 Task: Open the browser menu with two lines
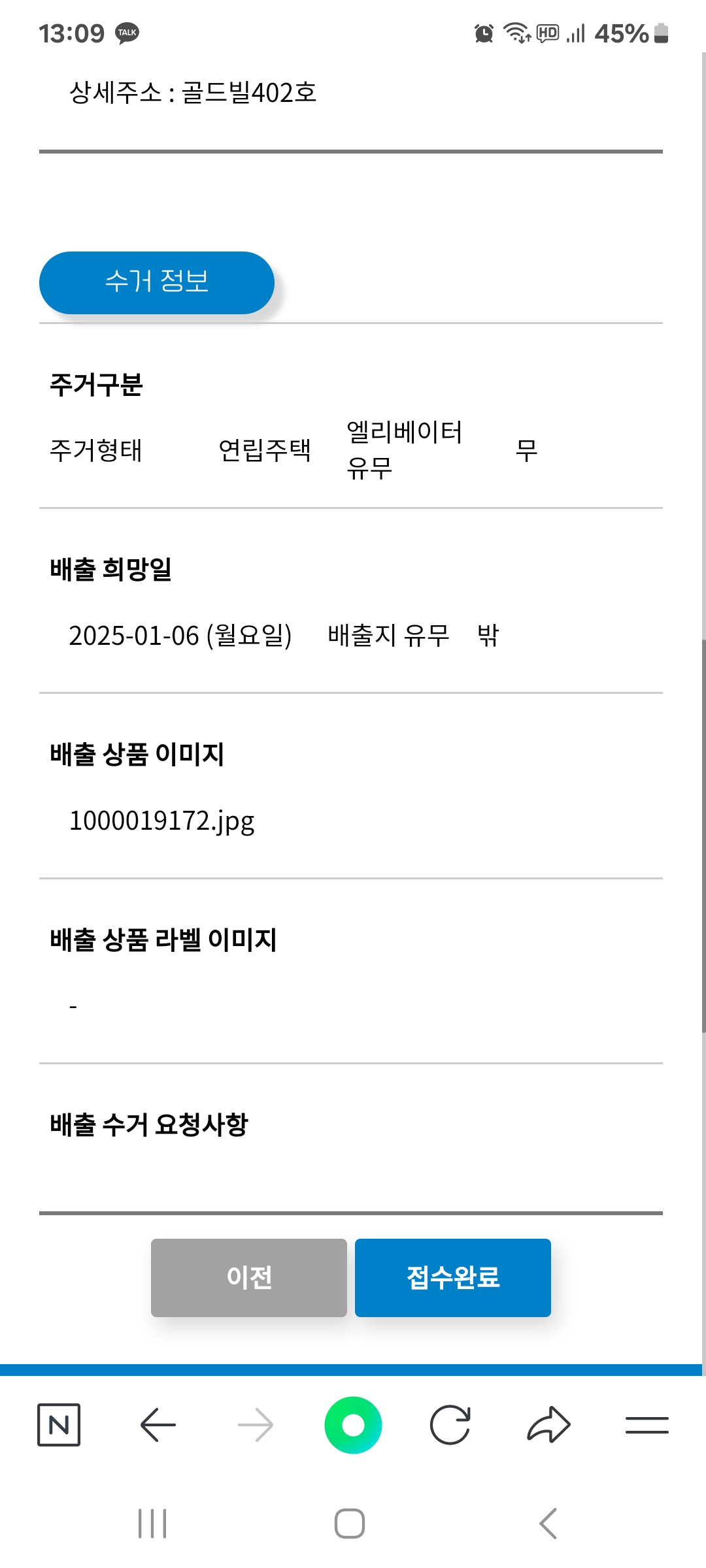pos(647,1425)
